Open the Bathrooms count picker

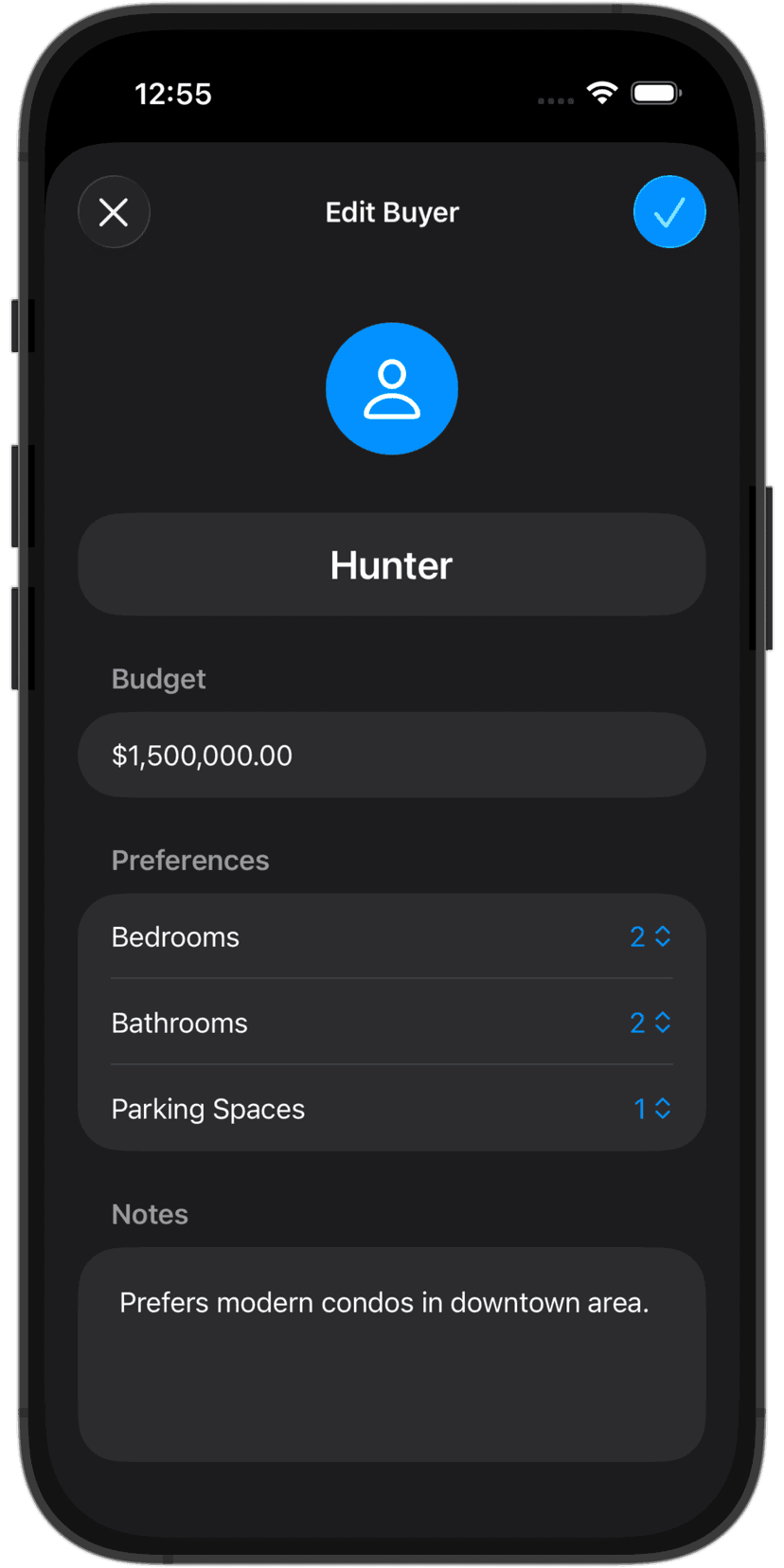[x=650, y=1023]
